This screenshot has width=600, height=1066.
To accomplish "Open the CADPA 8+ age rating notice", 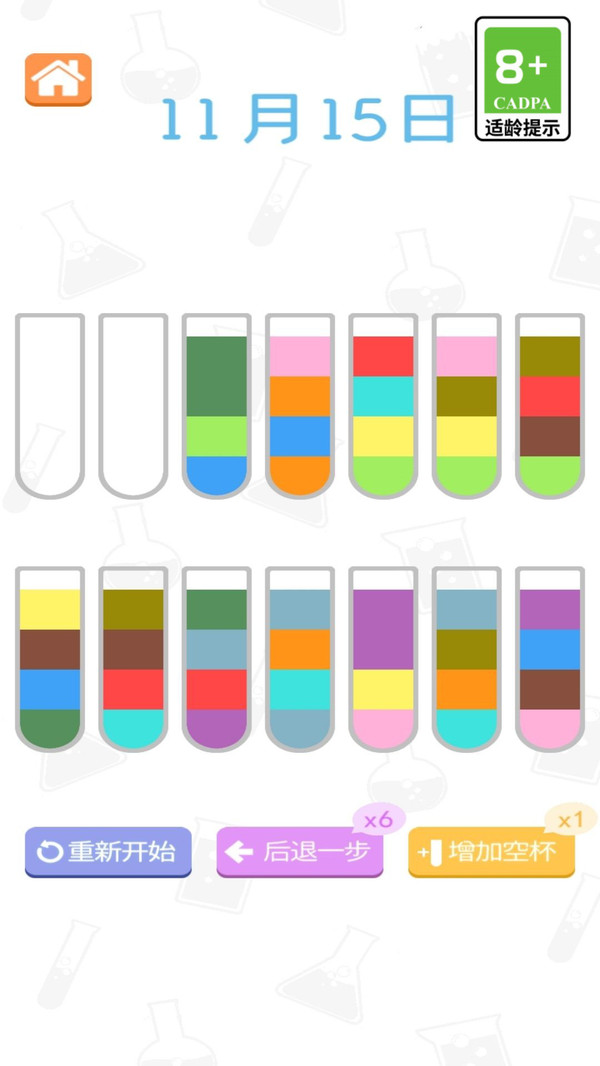I will (x=522, y=78).
